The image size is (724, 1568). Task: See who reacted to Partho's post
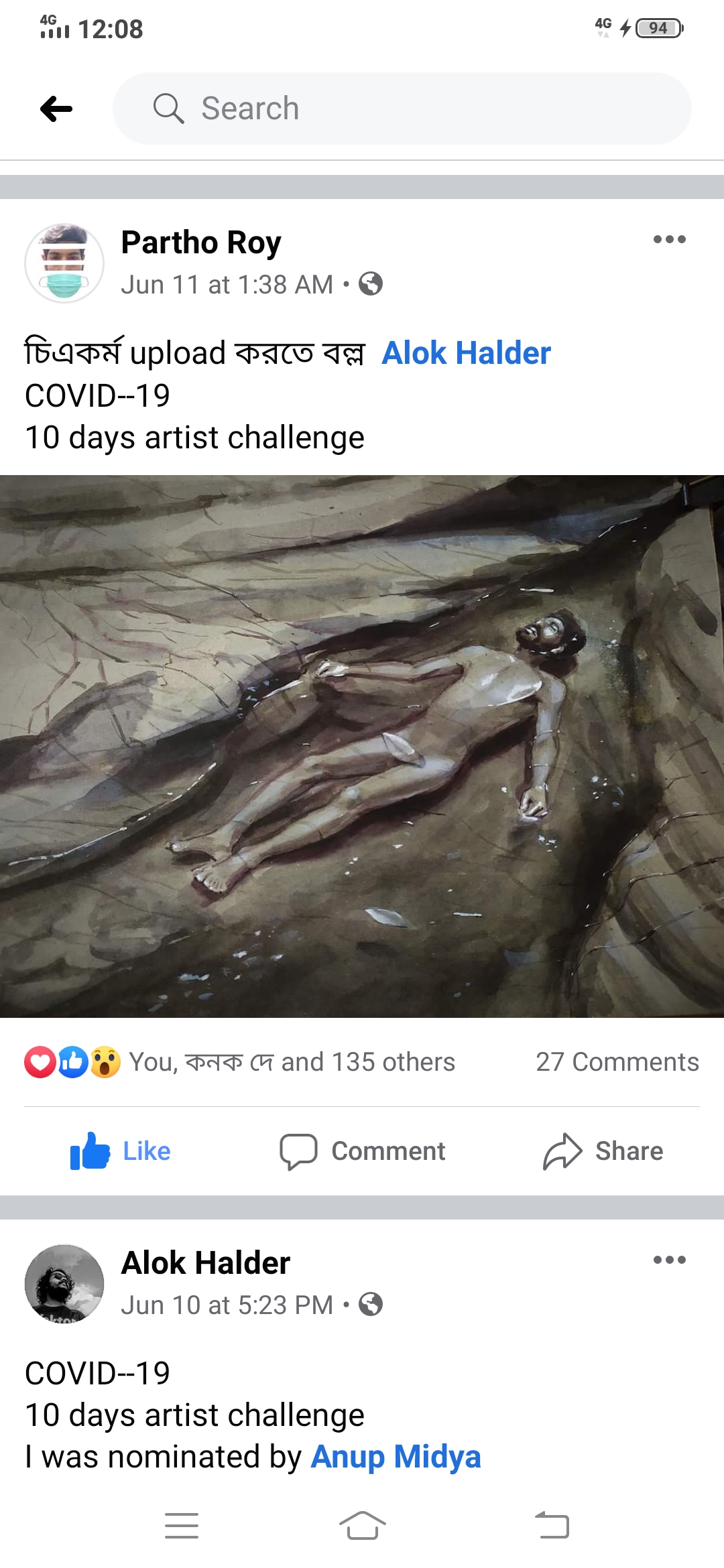click(x=292, y=1062)
